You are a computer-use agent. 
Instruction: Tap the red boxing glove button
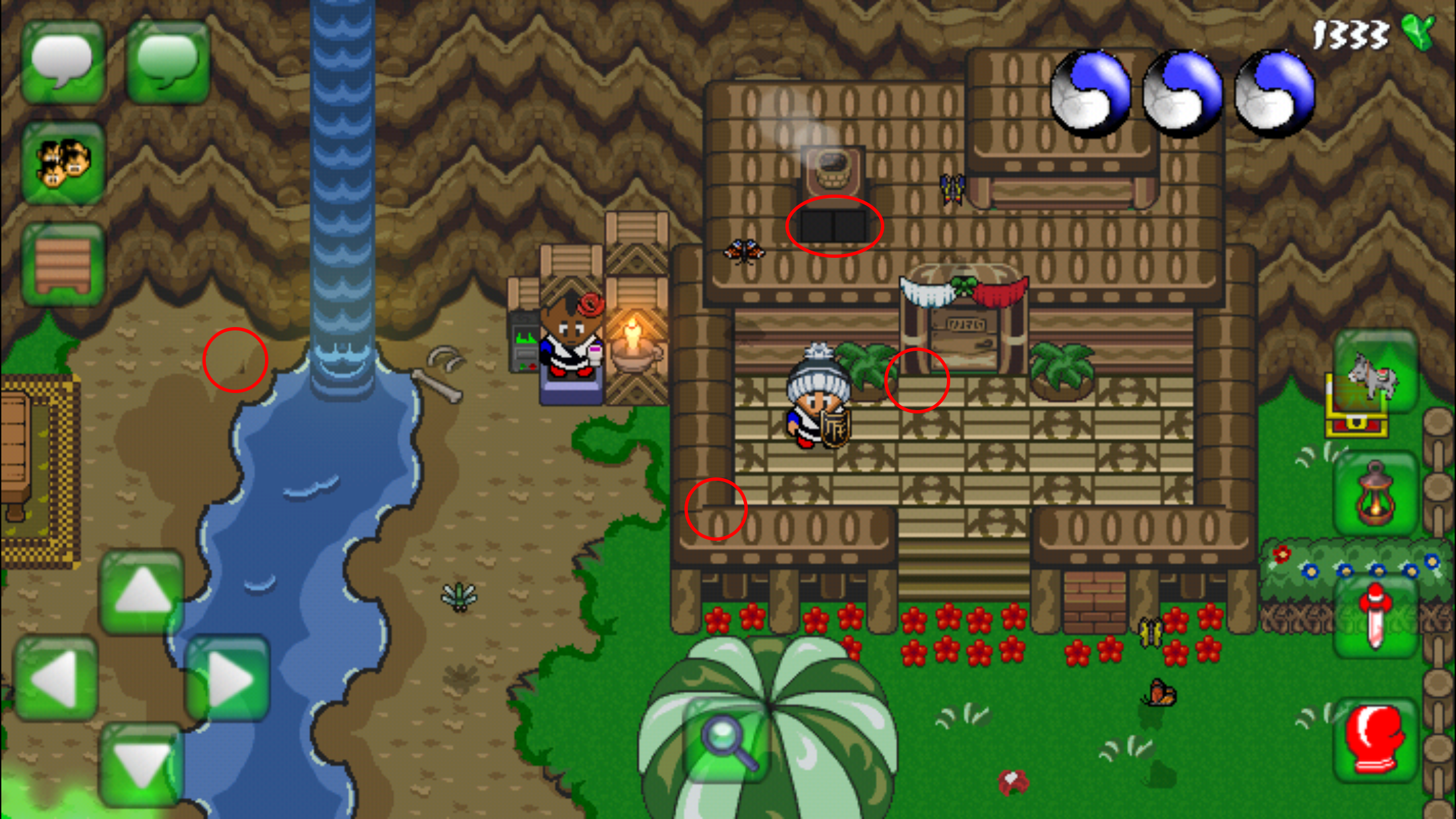[x=1375, y=739]
